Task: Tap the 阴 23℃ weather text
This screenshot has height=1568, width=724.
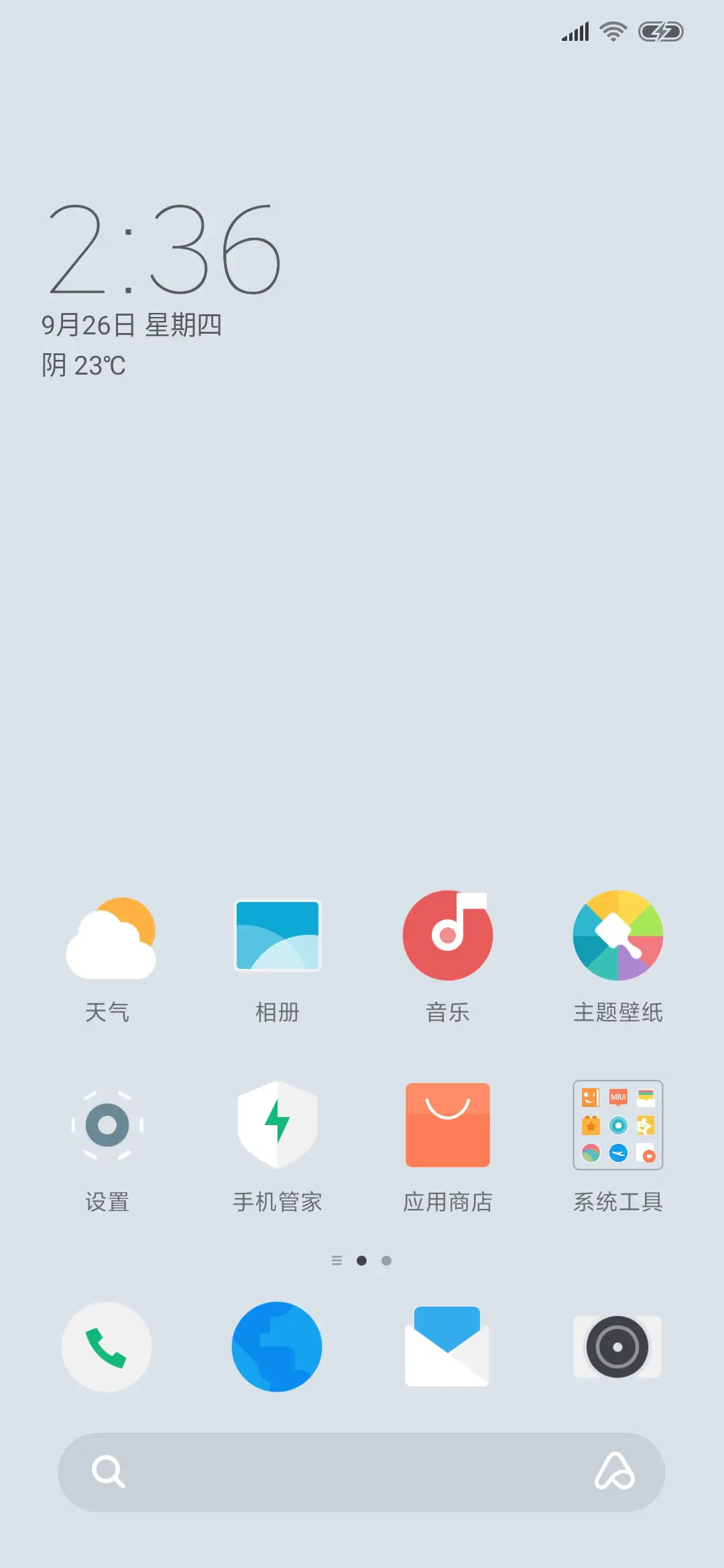Action: (x=82, y=364)
